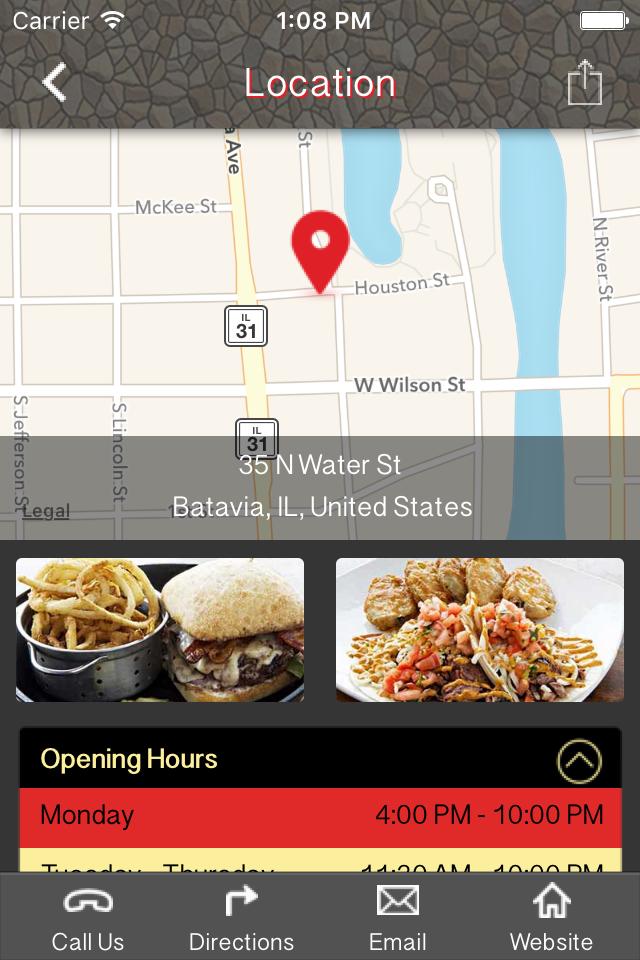View the nachos plate photo

(x=480, y=630)
